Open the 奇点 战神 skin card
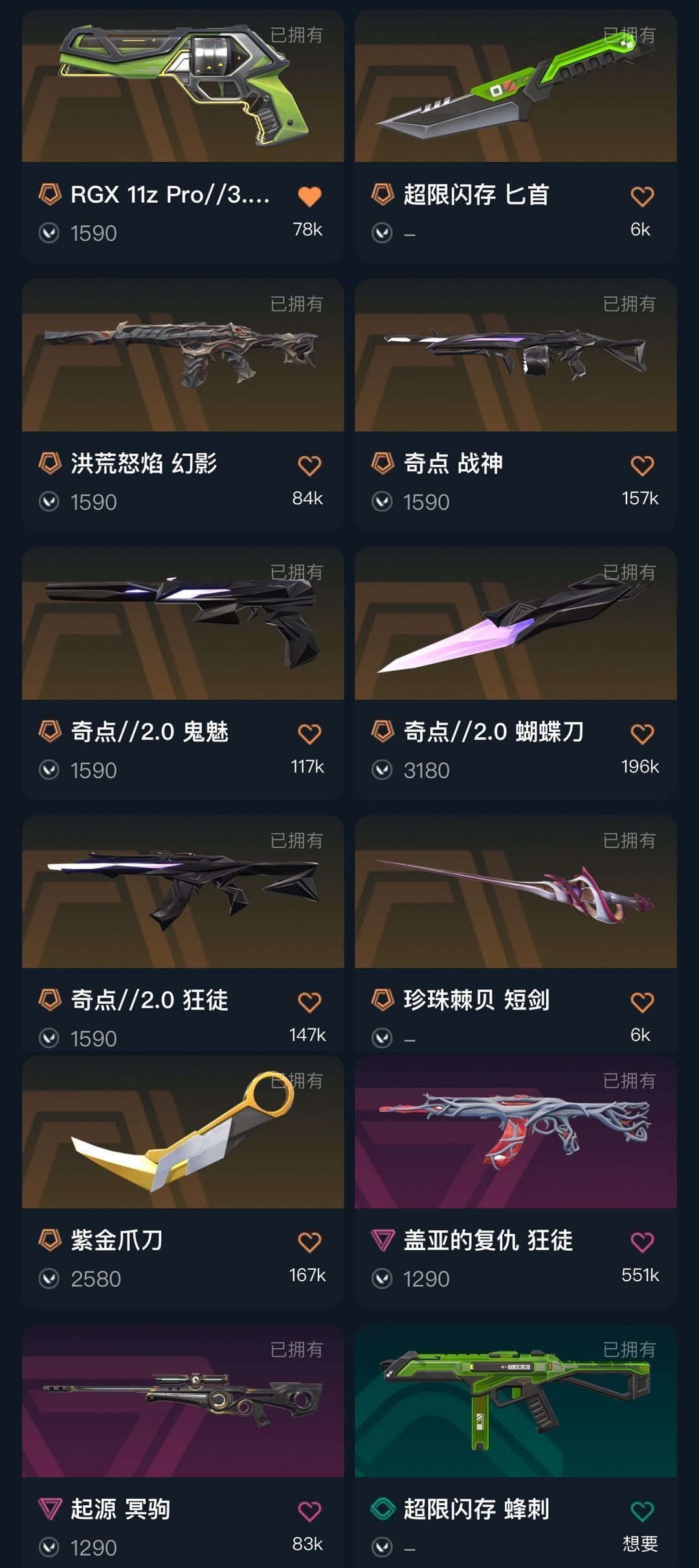 point(515,356)
